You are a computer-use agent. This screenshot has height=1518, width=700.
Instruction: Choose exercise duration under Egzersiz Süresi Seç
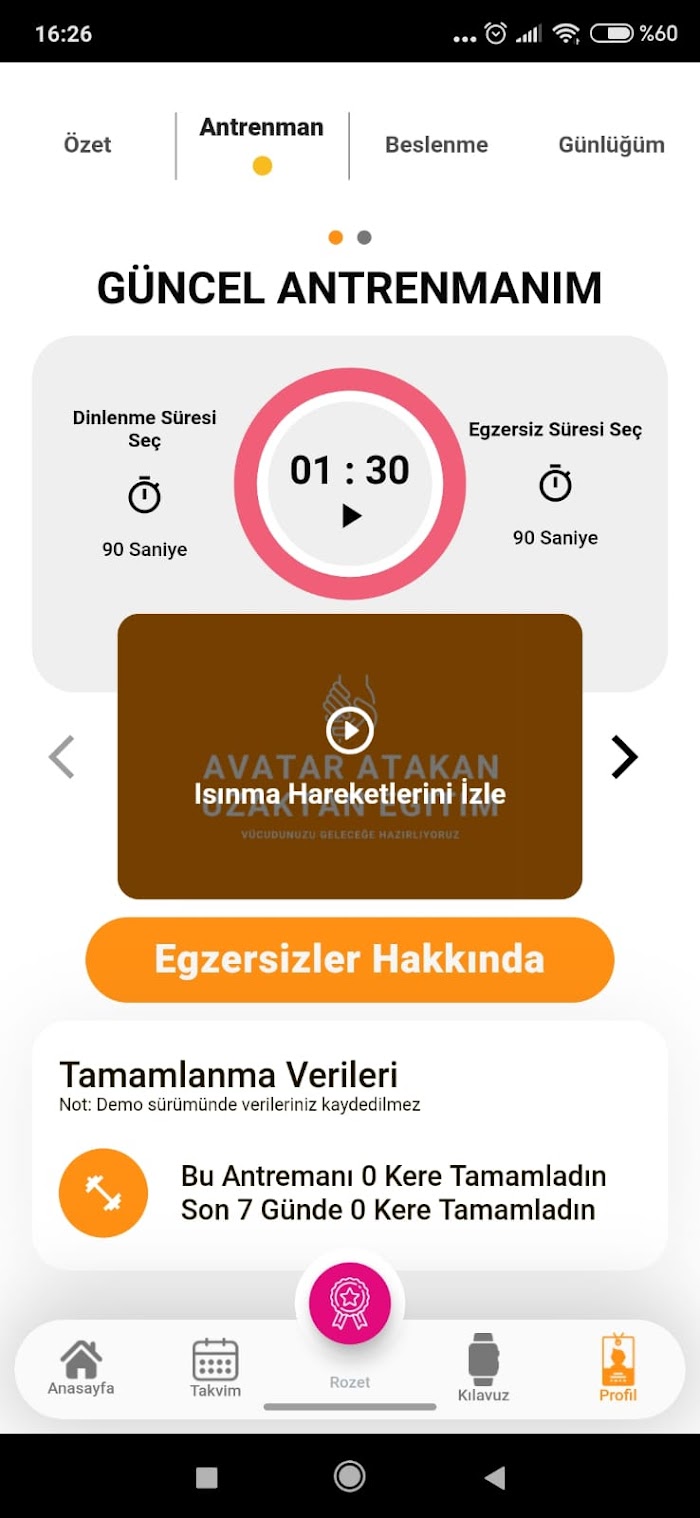coord(555,484)
